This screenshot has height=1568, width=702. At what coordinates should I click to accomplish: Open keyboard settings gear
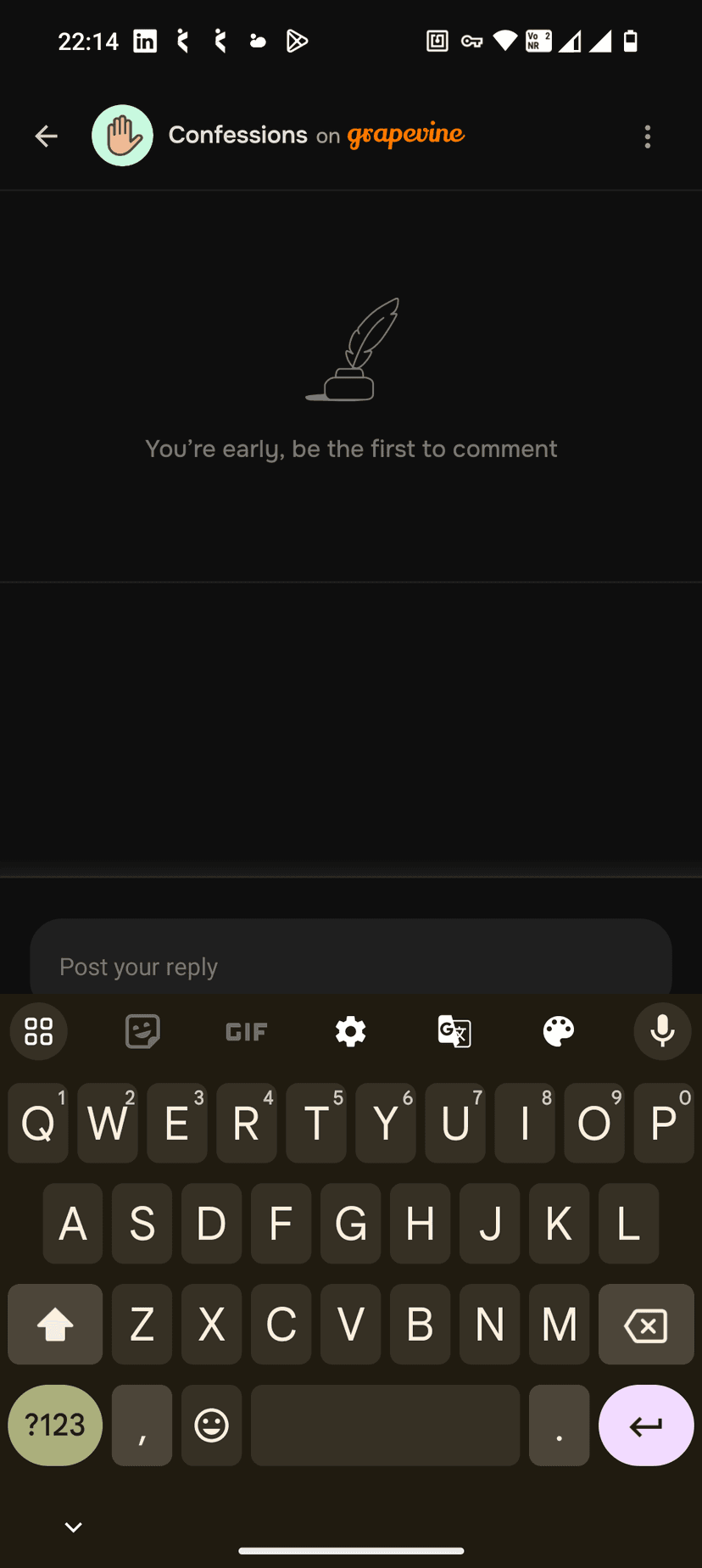point(350,1031)
